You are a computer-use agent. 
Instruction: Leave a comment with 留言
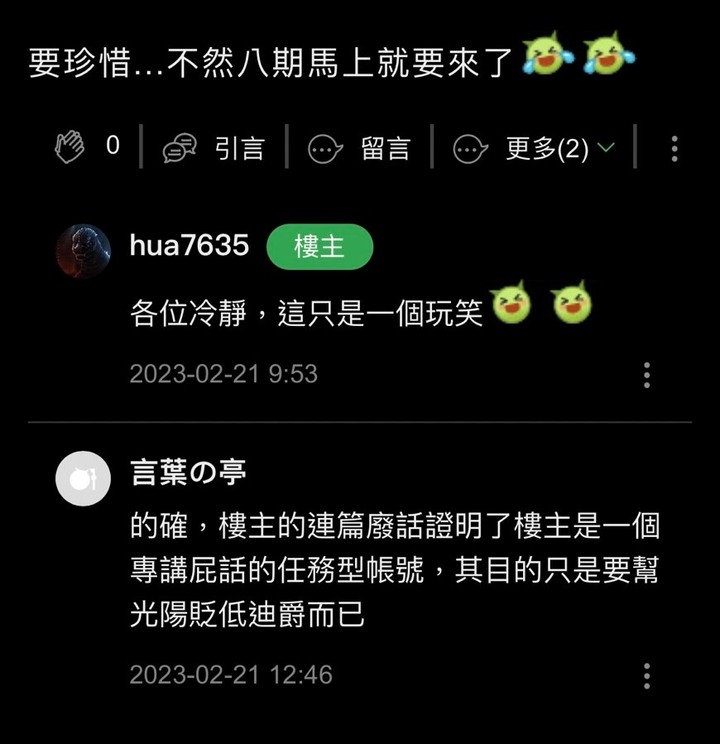point(360,148)
